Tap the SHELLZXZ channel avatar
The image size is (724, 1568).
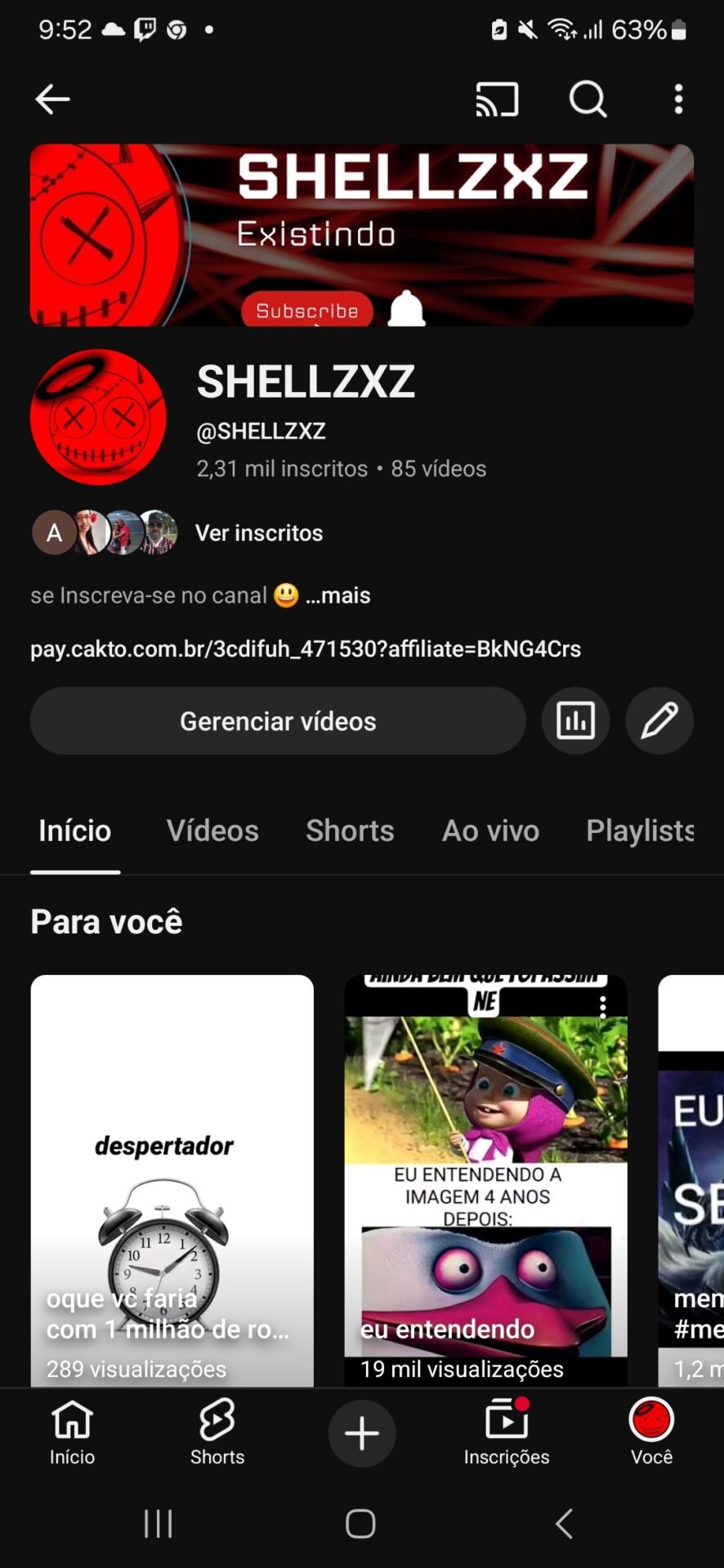coord(97,417)
